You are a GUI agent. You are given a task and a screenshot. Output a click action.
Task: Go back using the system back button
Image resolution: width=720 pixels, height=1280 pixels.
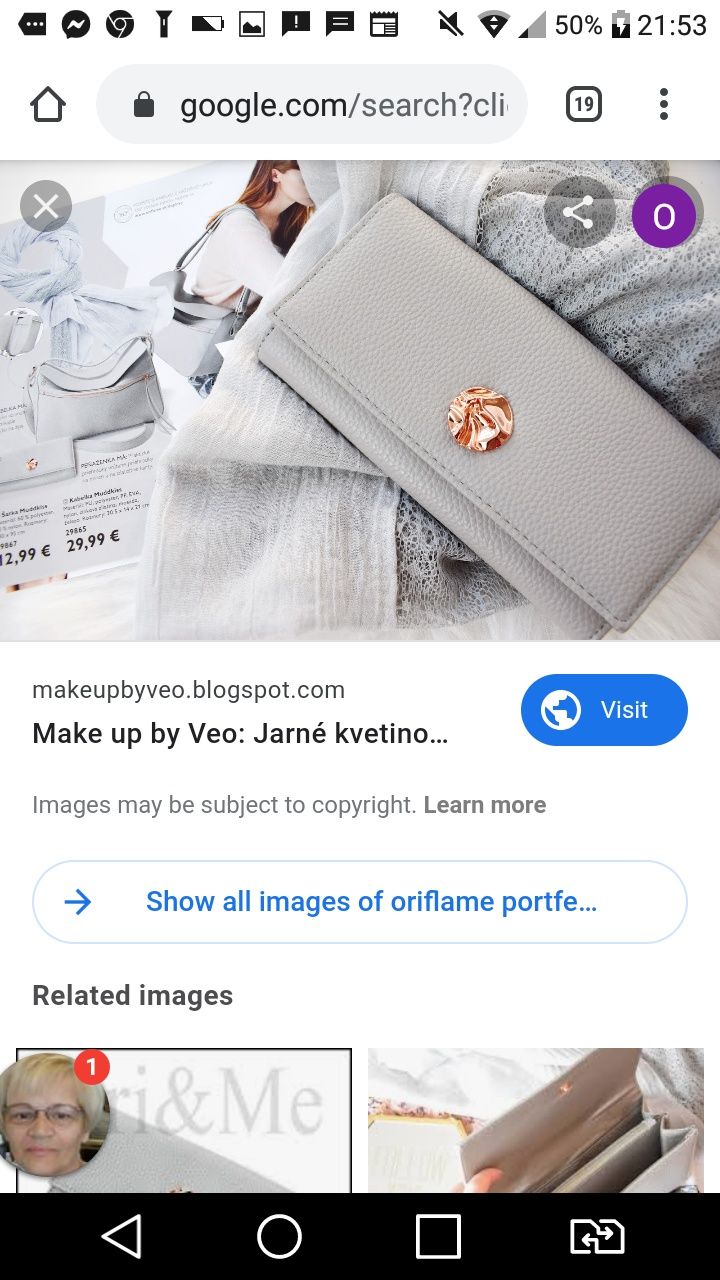(122, 1237)
